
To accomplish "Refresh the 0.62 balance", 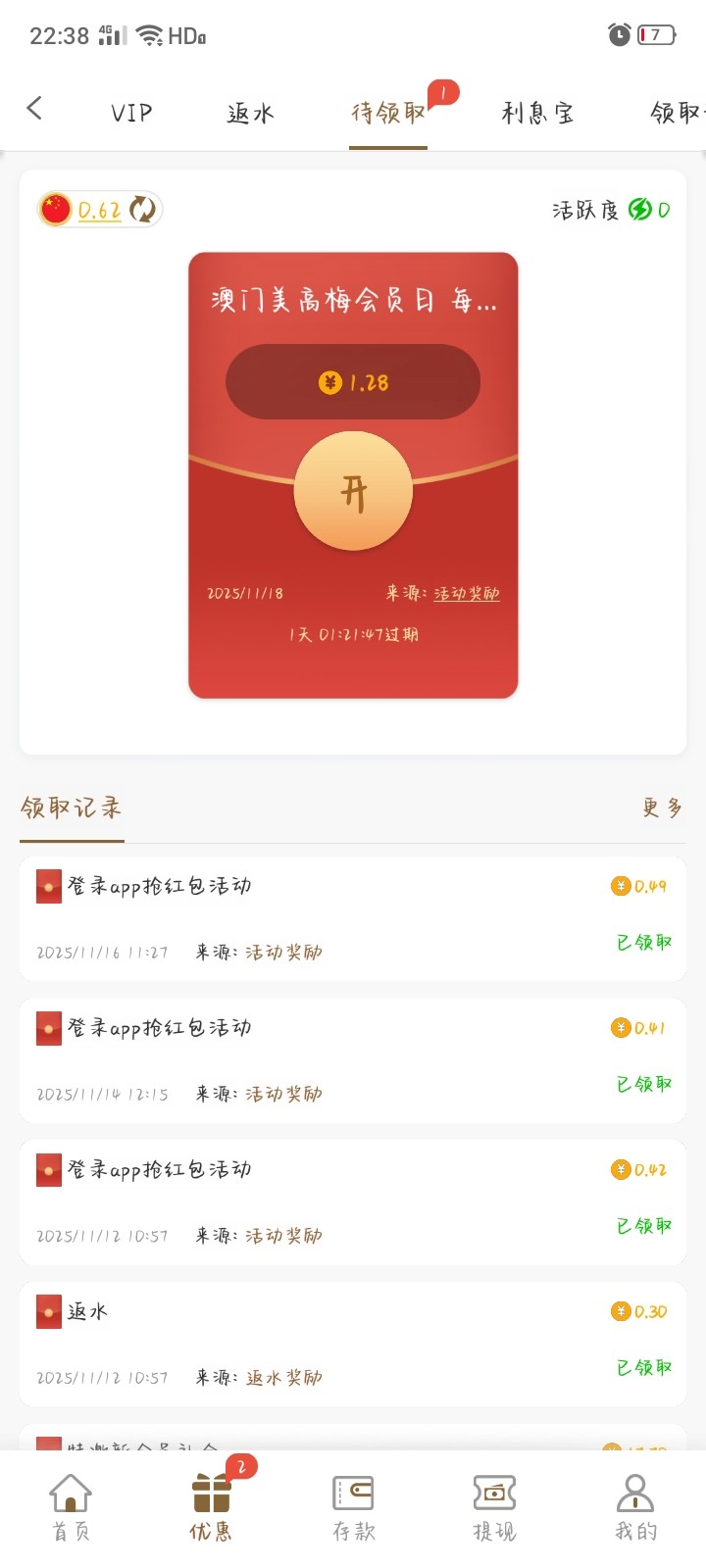I will pyautogui.click(x=143, y=209).
